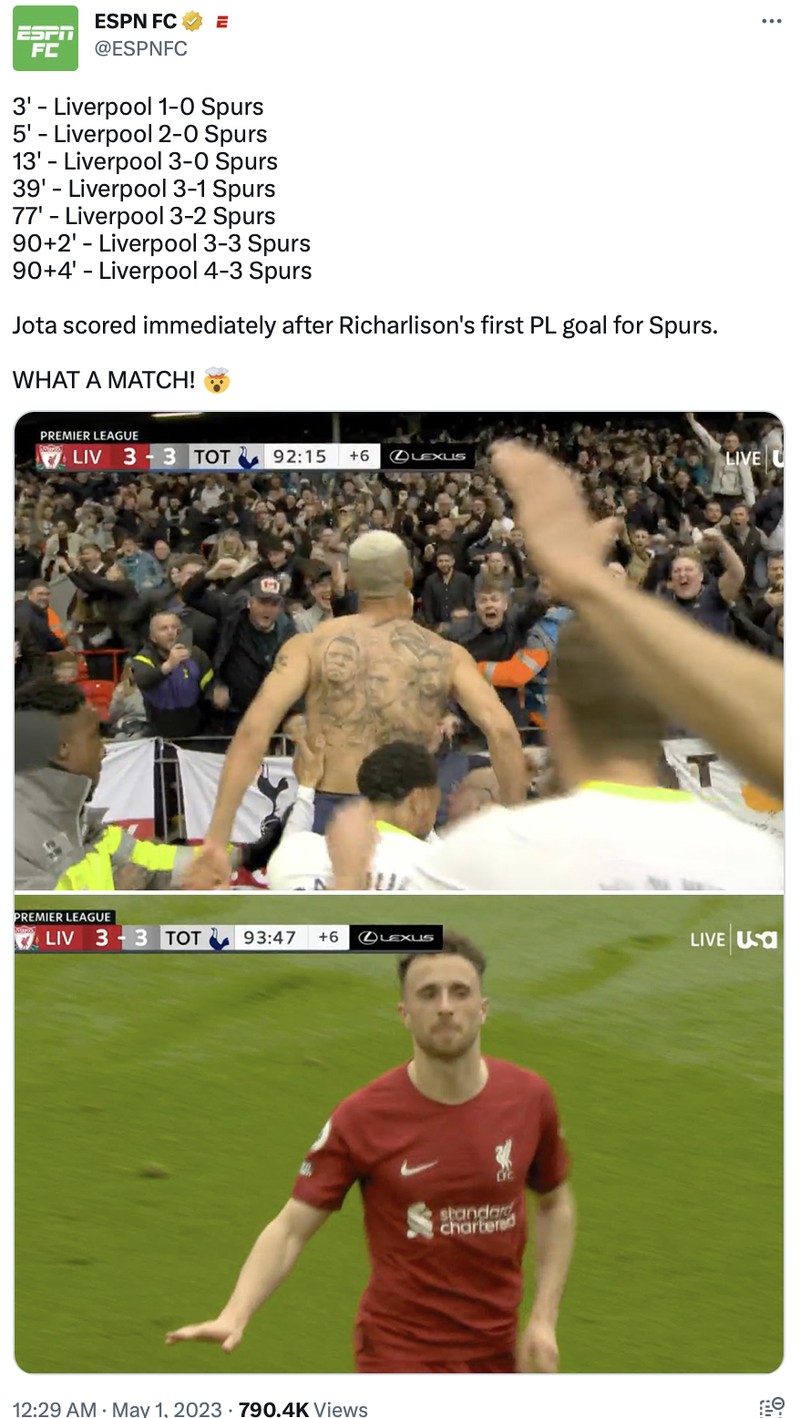Viewport: 800px width, 1418px height.
Task: Click the view-count filter icon at bottom right
Action: click(770, 1404)
